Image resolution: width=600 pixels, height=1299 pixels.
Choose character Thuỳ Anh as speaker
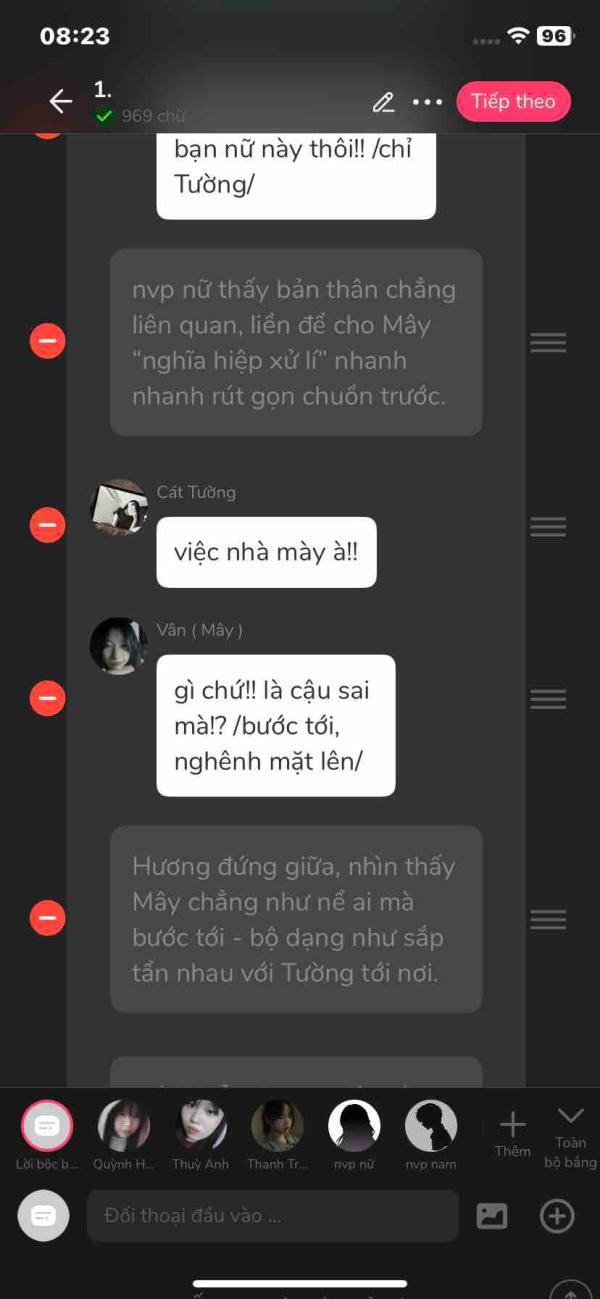point(201,1135)
